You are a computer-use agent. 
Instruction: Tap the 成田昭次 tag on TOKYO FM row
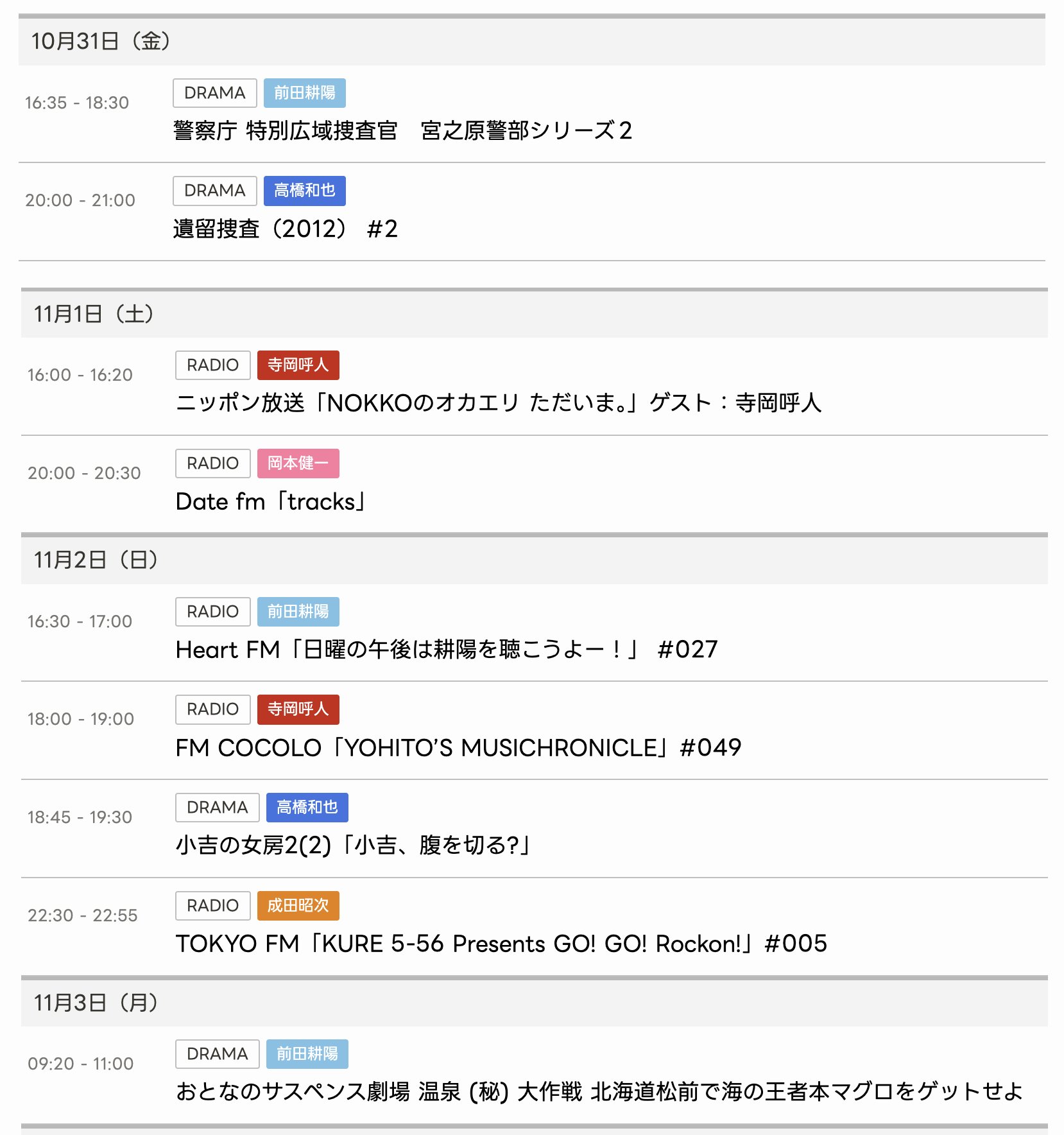coord(298,906)
